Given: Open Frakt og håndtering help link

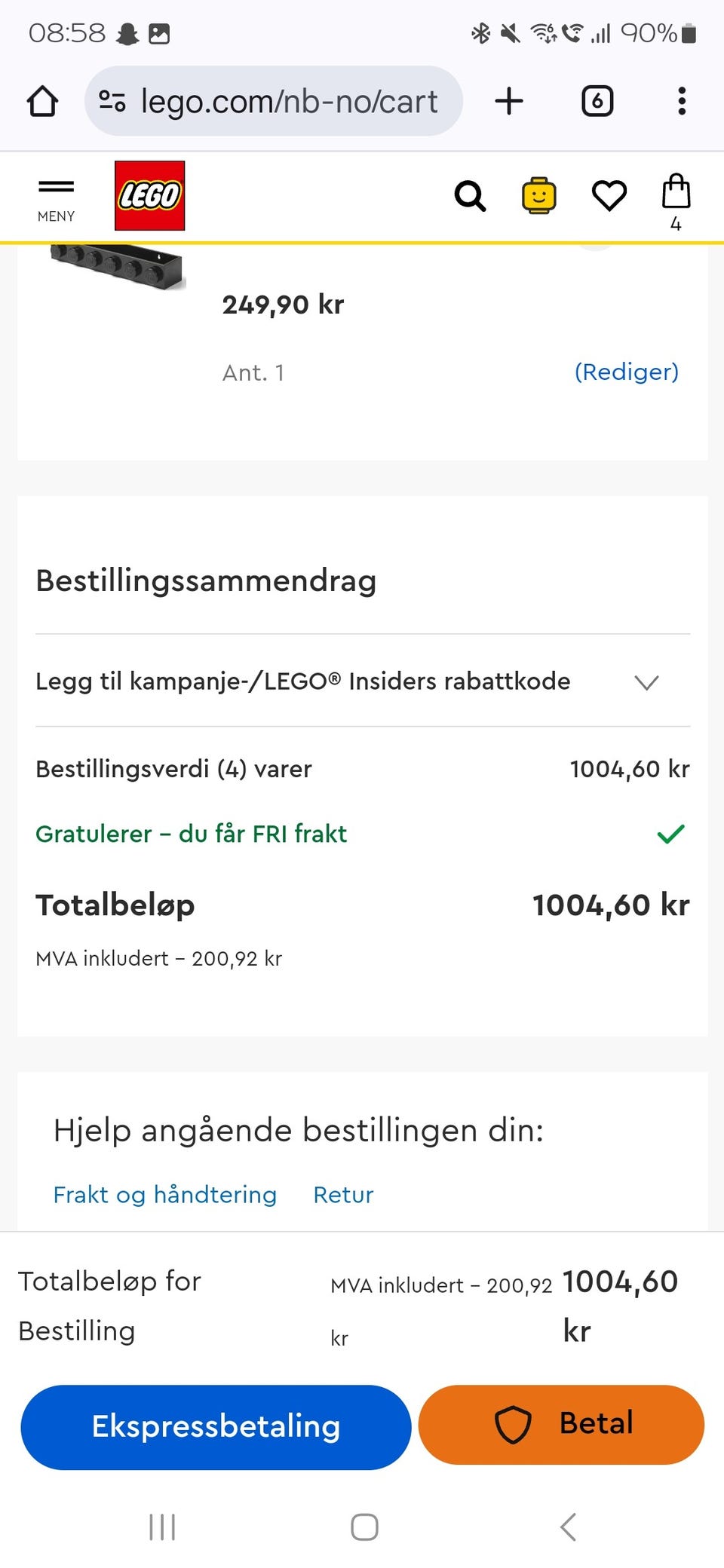Looking at the screenshot, I should 164,1195.
